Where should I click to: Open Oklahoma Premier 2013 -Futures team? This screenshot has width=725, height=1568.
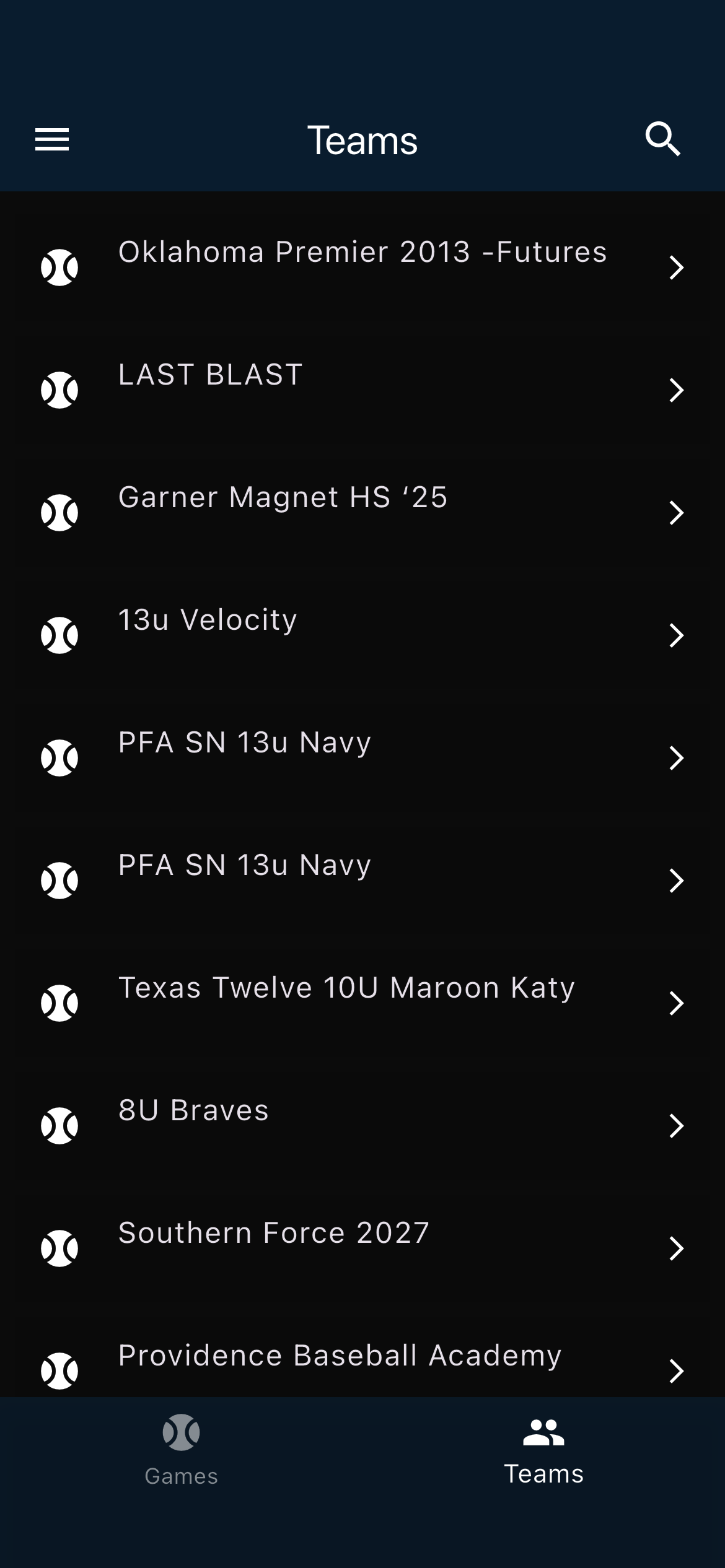362,266
